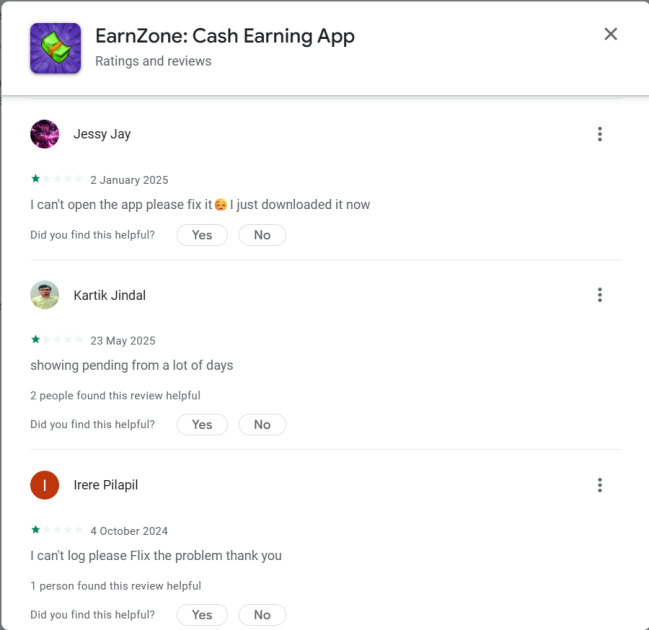Tap No under Irere Pilapil's review

click(262, 615)
